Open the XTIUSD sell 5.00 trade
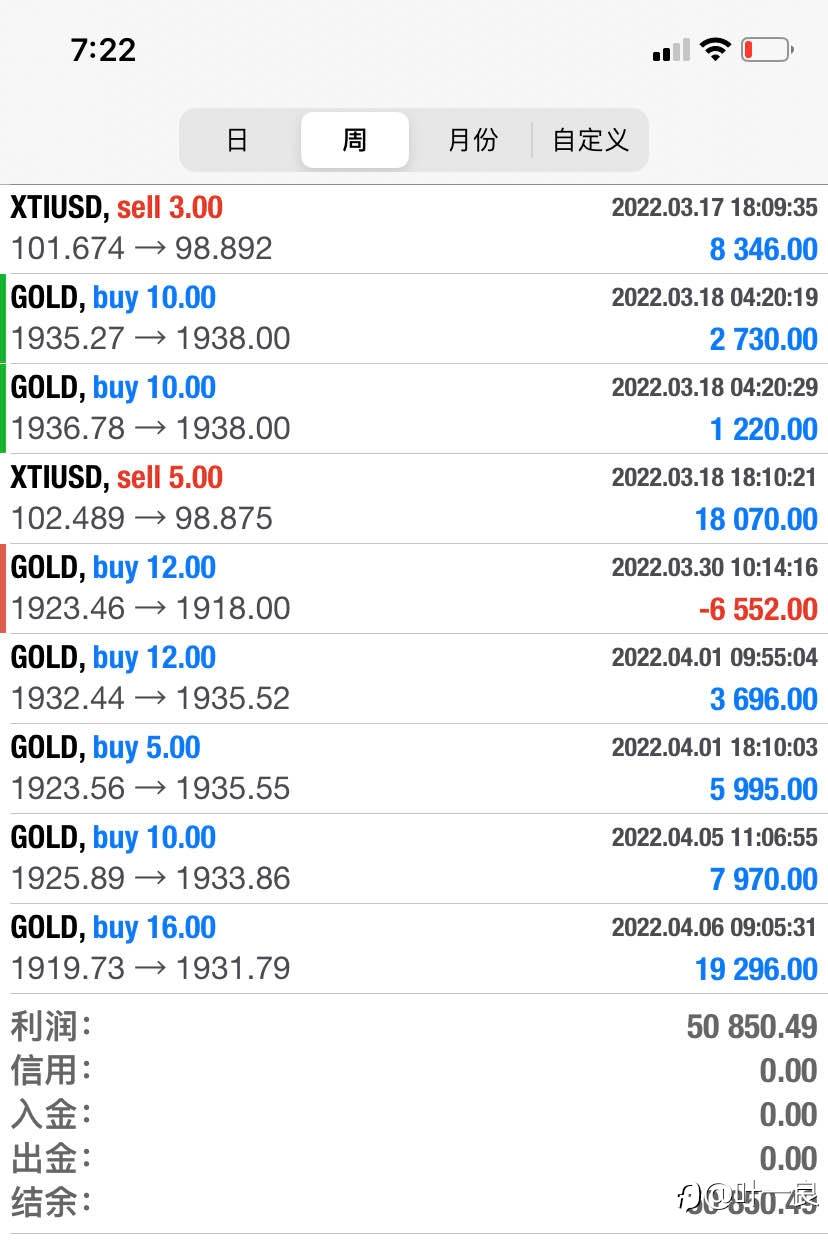Viewport: 828px width, 1244px height. [x=414, y=499]
